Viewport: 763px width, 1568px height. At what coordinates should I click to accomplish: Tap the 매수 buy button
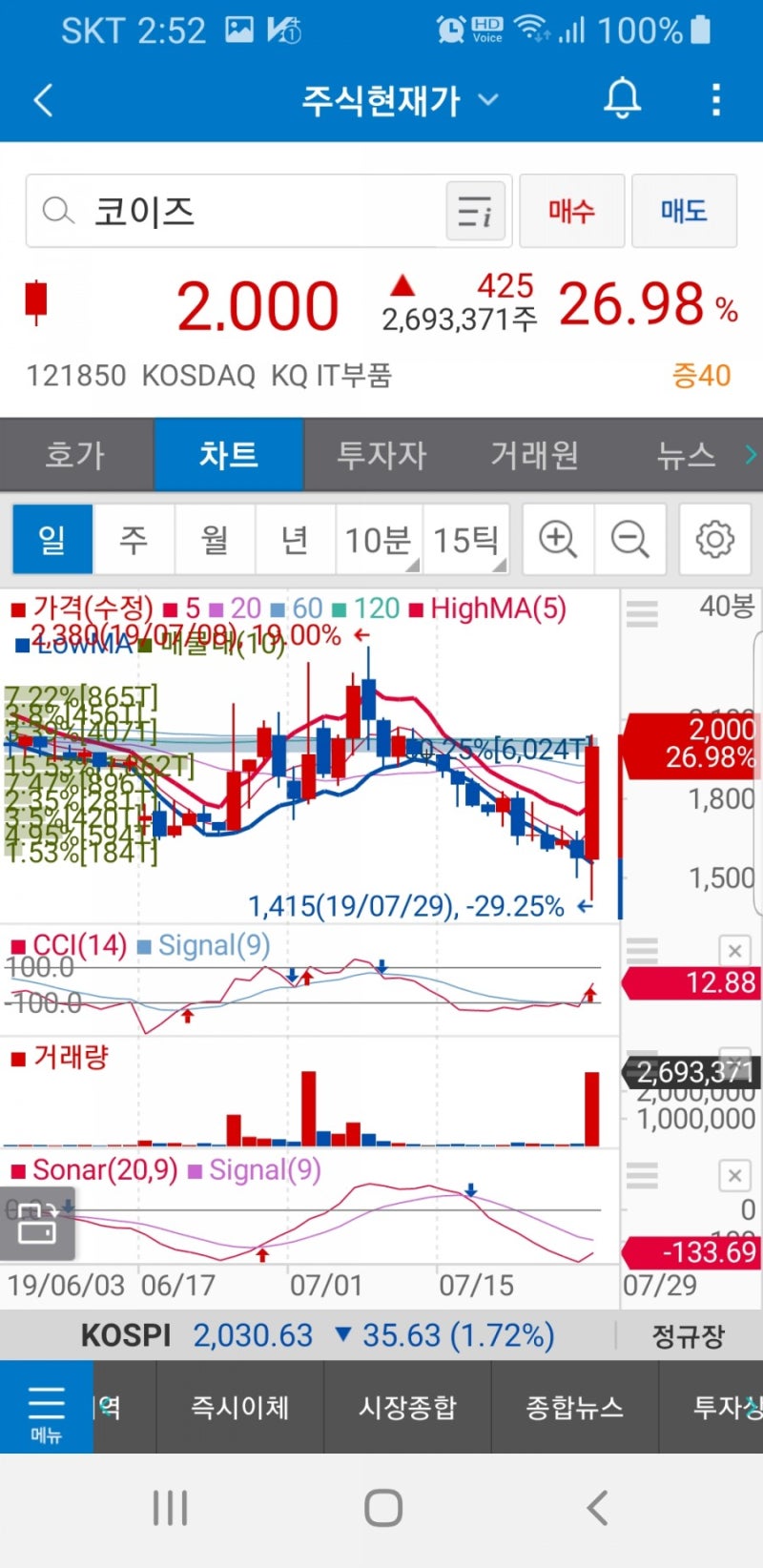(572, 212)
